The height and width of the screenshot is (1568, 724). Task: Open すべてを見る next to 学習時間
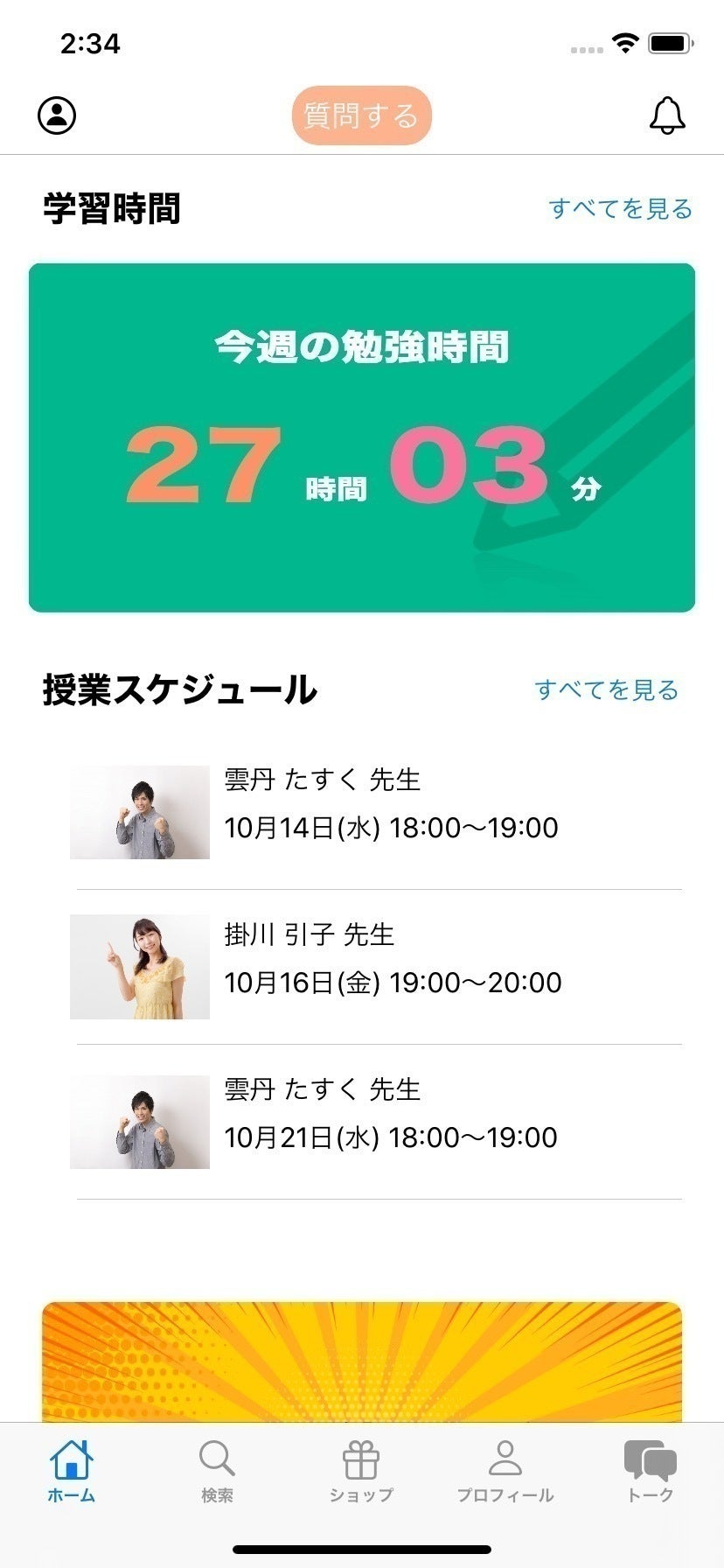tap(620, 208)
